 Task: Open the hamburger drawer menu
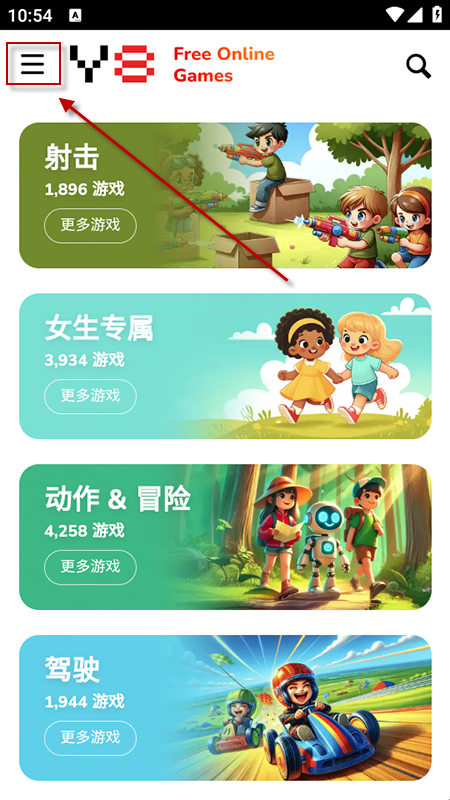33,64
